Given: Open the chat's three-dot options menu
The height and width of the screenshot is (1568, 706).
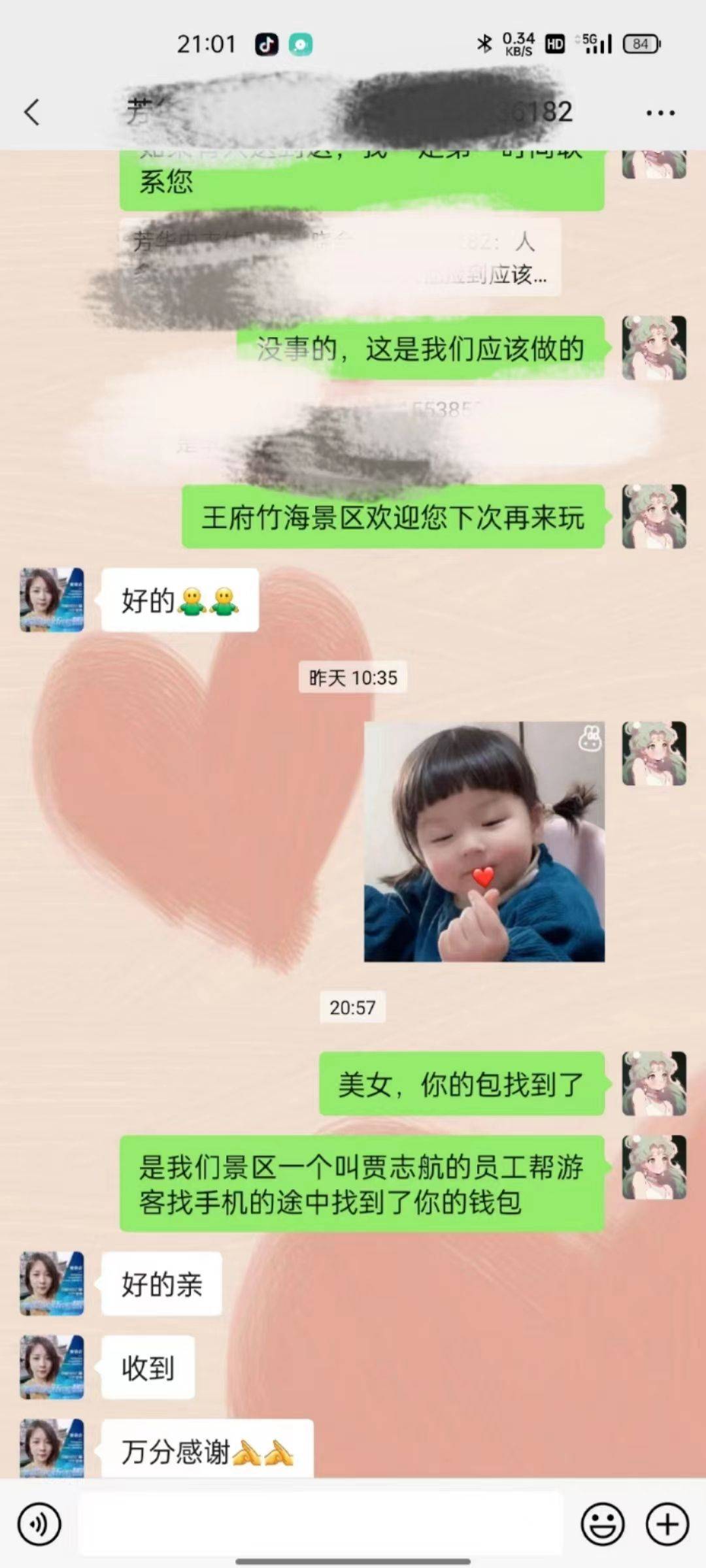Looking at the screenshot, I should (x=660, y=112).
